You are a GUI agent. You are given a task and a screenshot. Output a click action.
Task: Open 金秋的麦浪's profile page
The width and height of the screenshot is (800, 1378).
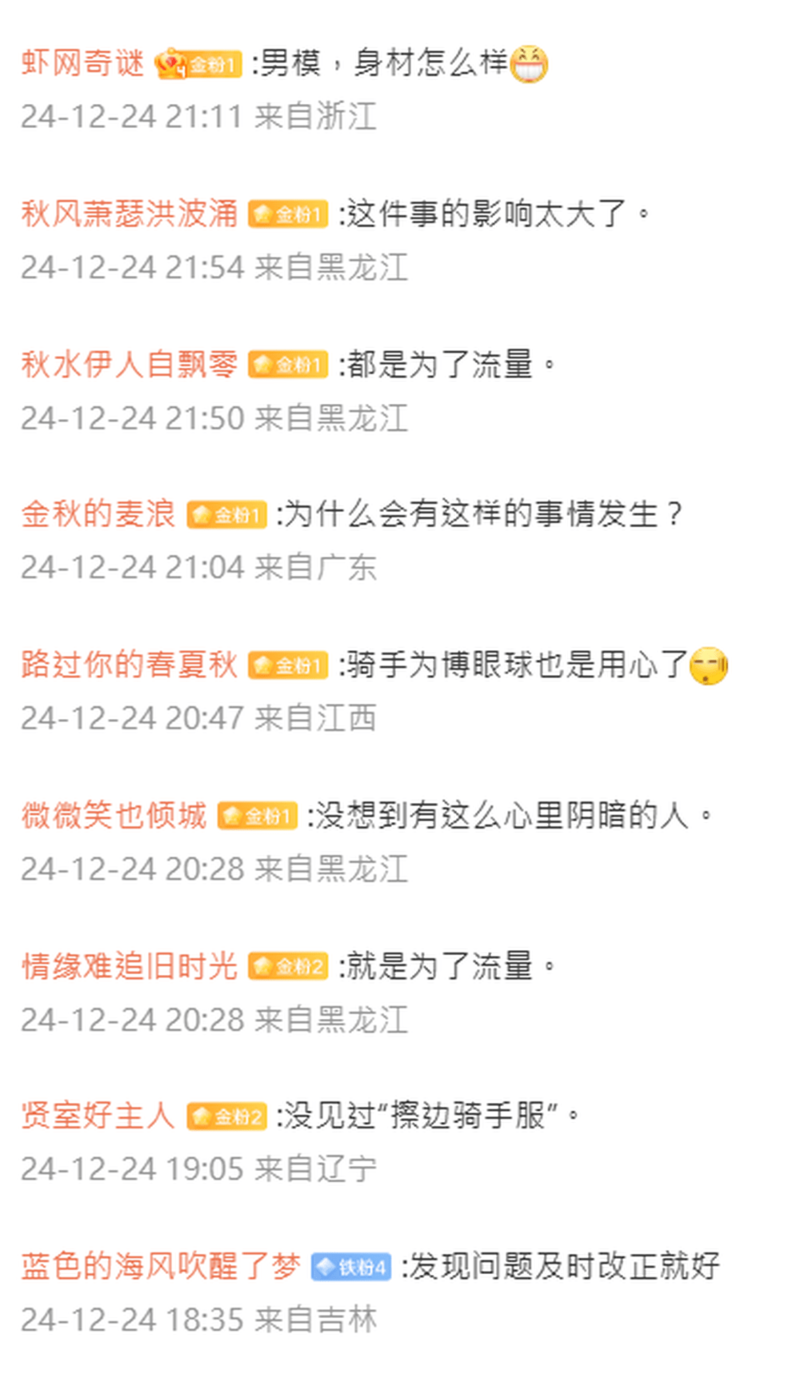[x=98, y=515]
